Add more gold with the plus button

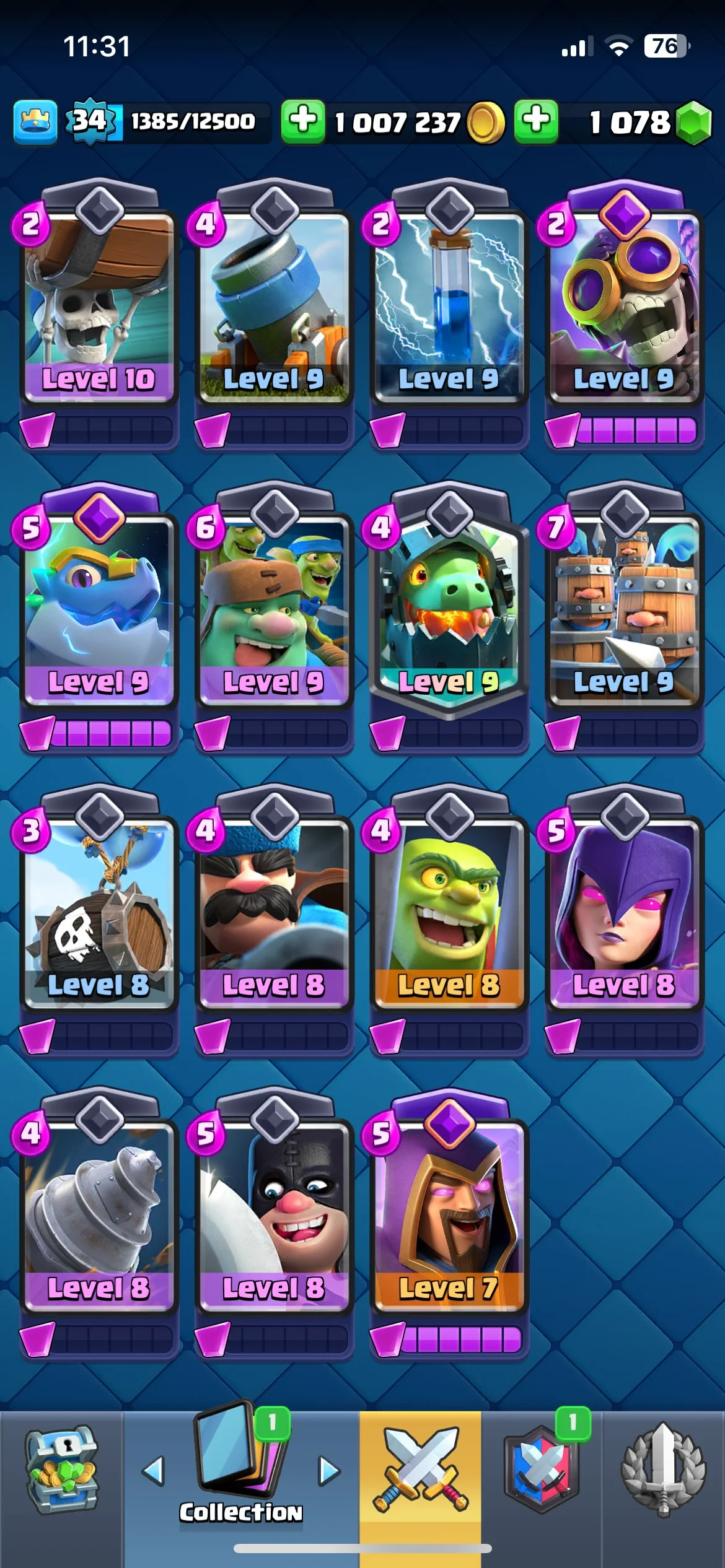coord(302,121)
